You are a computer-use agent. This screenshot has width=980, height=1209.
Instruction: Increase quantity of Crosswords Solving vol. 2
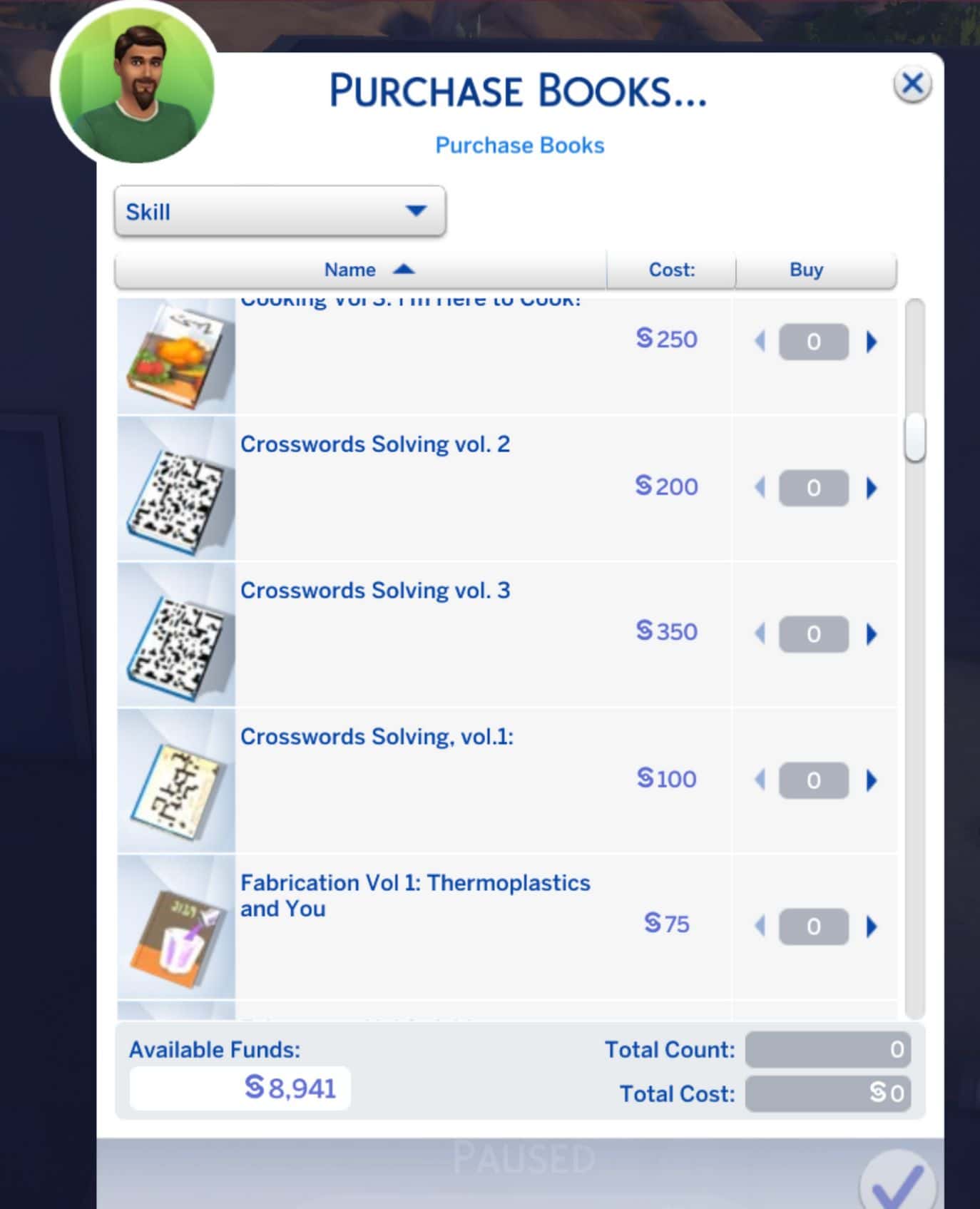click(871, 488)
